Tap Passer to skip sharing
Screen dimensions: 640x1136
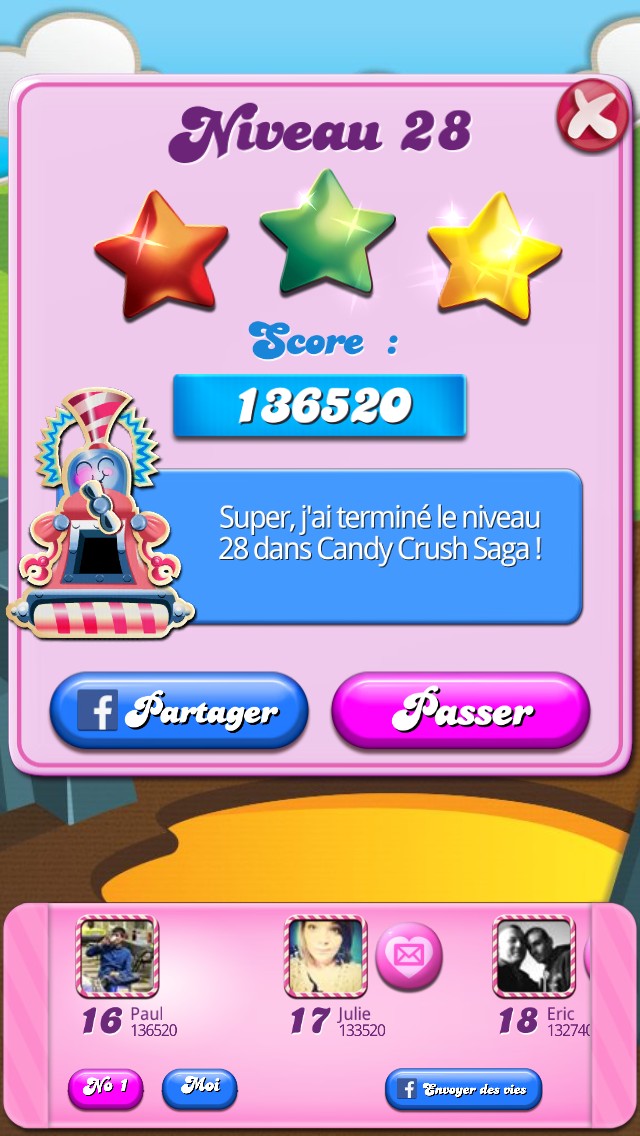tap(460, 711)
